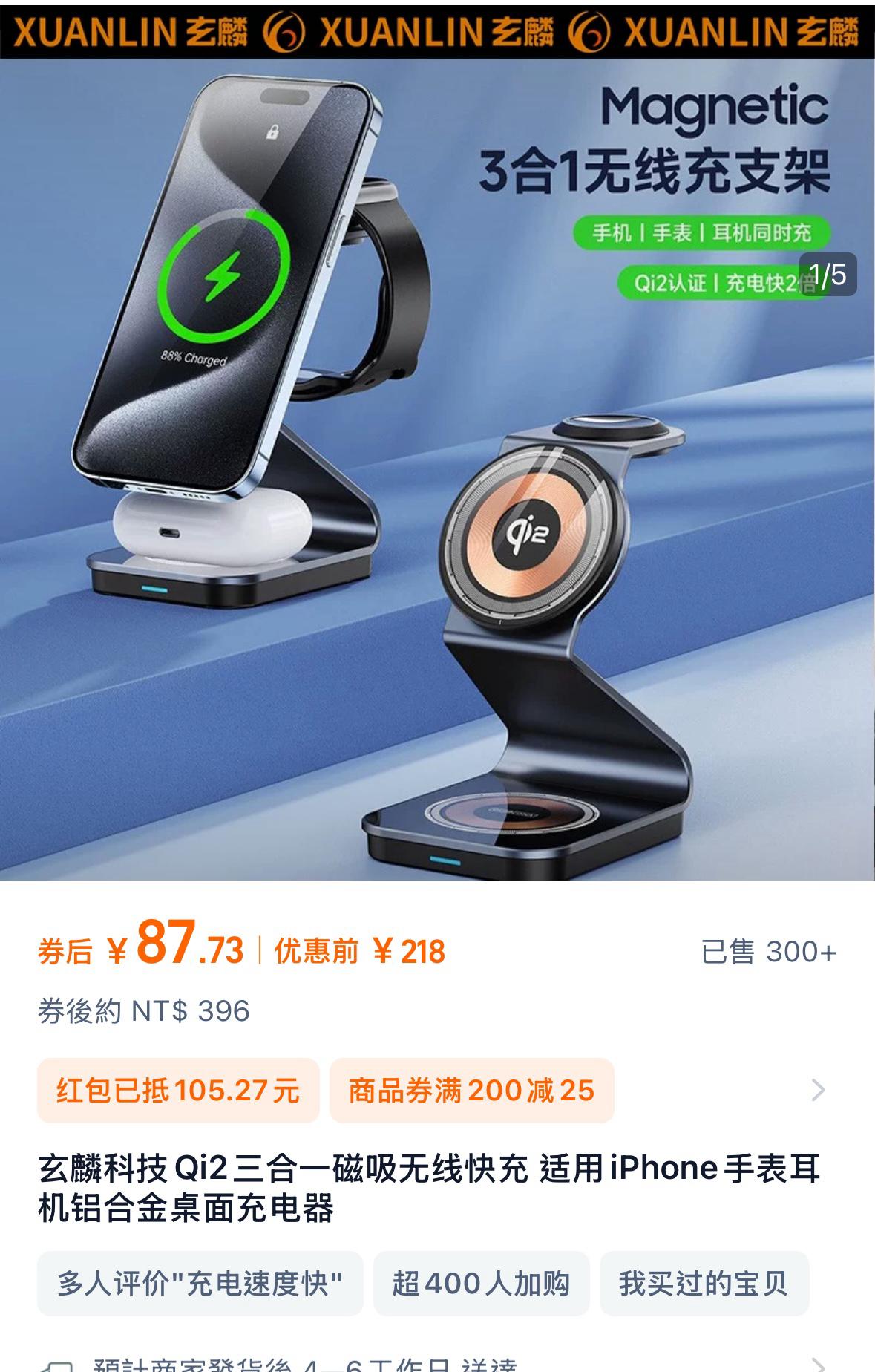875x1372 pixels.
Task: Tap the 超400人加购 chip
Action: coord(481,1283)
